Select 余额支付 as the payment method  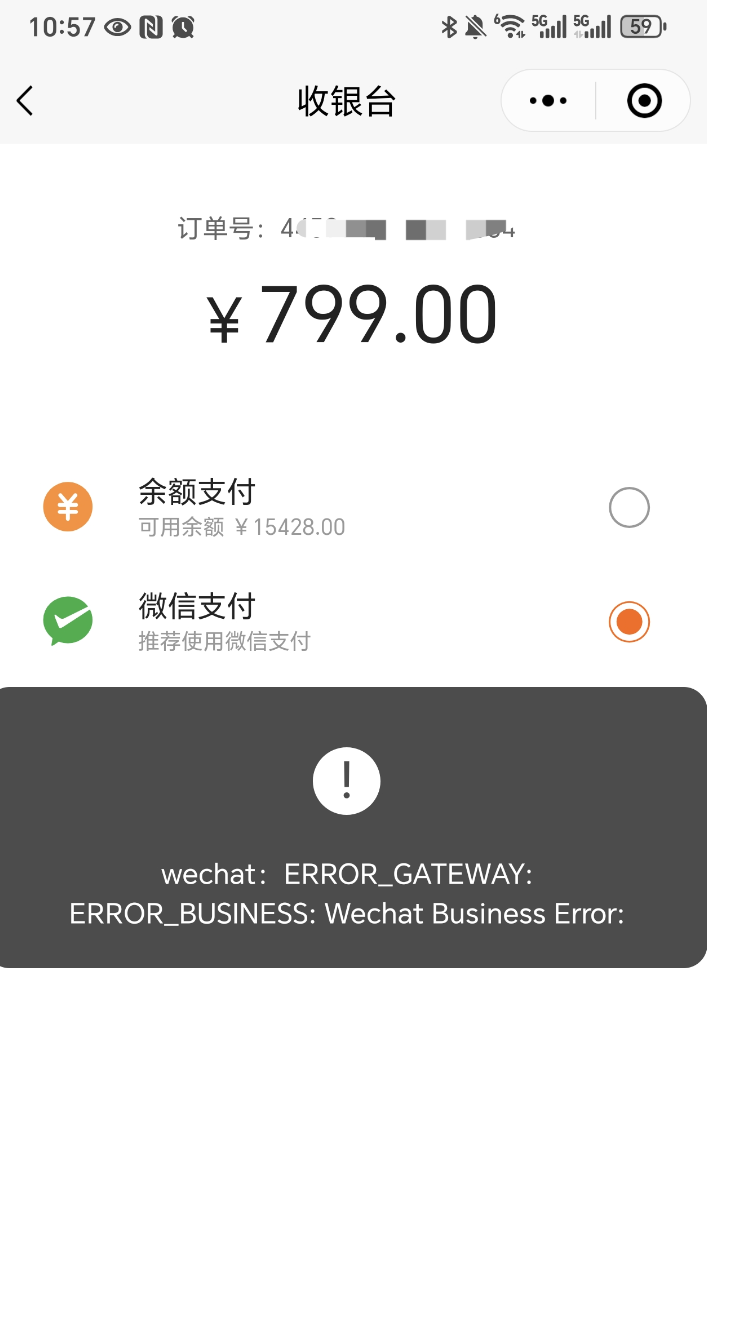(x=629, y=508)
